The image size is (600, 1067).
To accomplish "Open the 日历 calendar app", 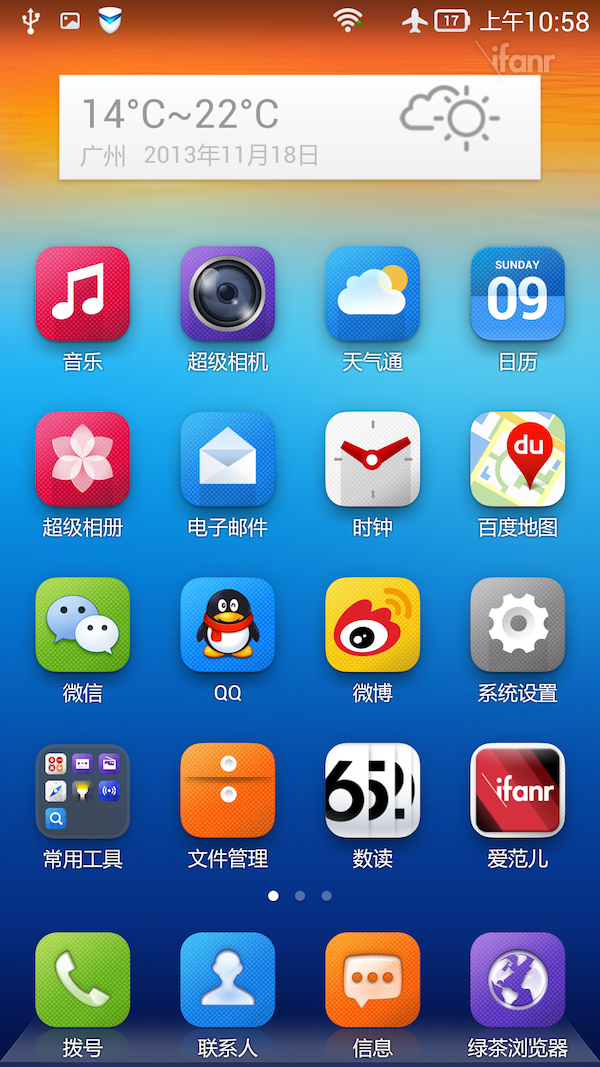I will pyautogui.click(x=517, y=294).
